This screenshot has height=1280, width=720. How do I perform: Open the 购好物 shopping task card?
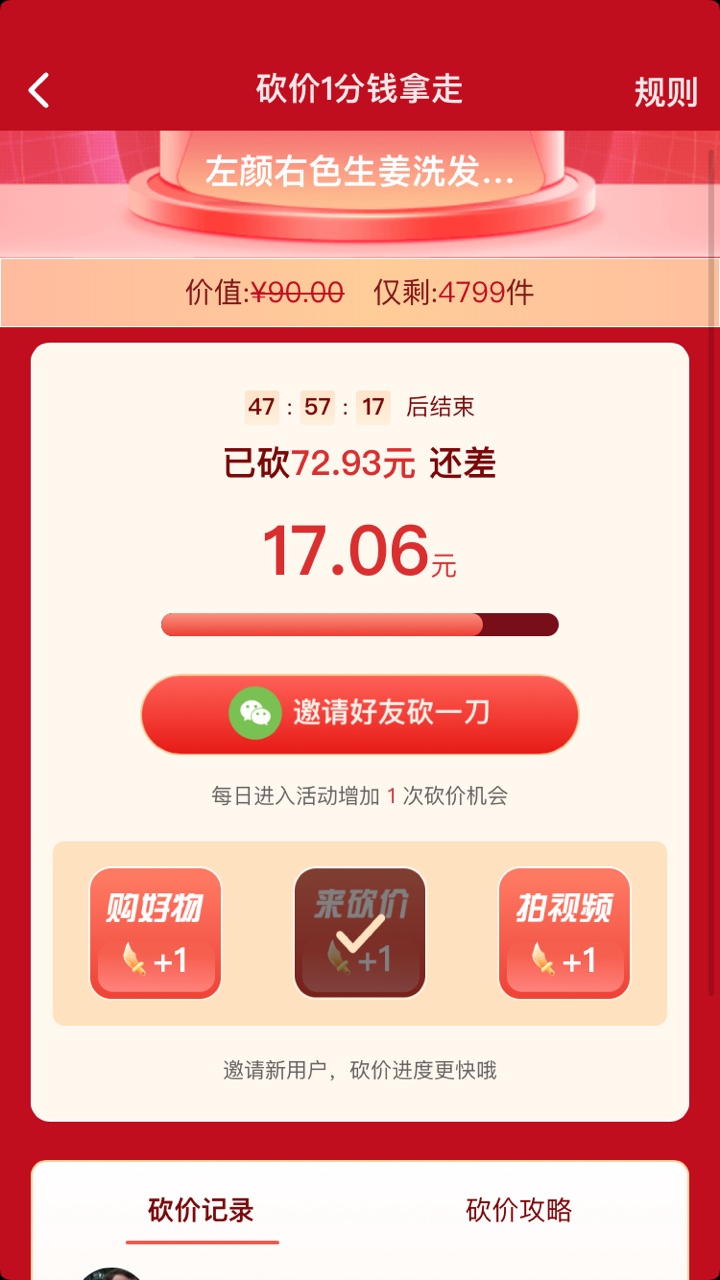coord(155,932)
